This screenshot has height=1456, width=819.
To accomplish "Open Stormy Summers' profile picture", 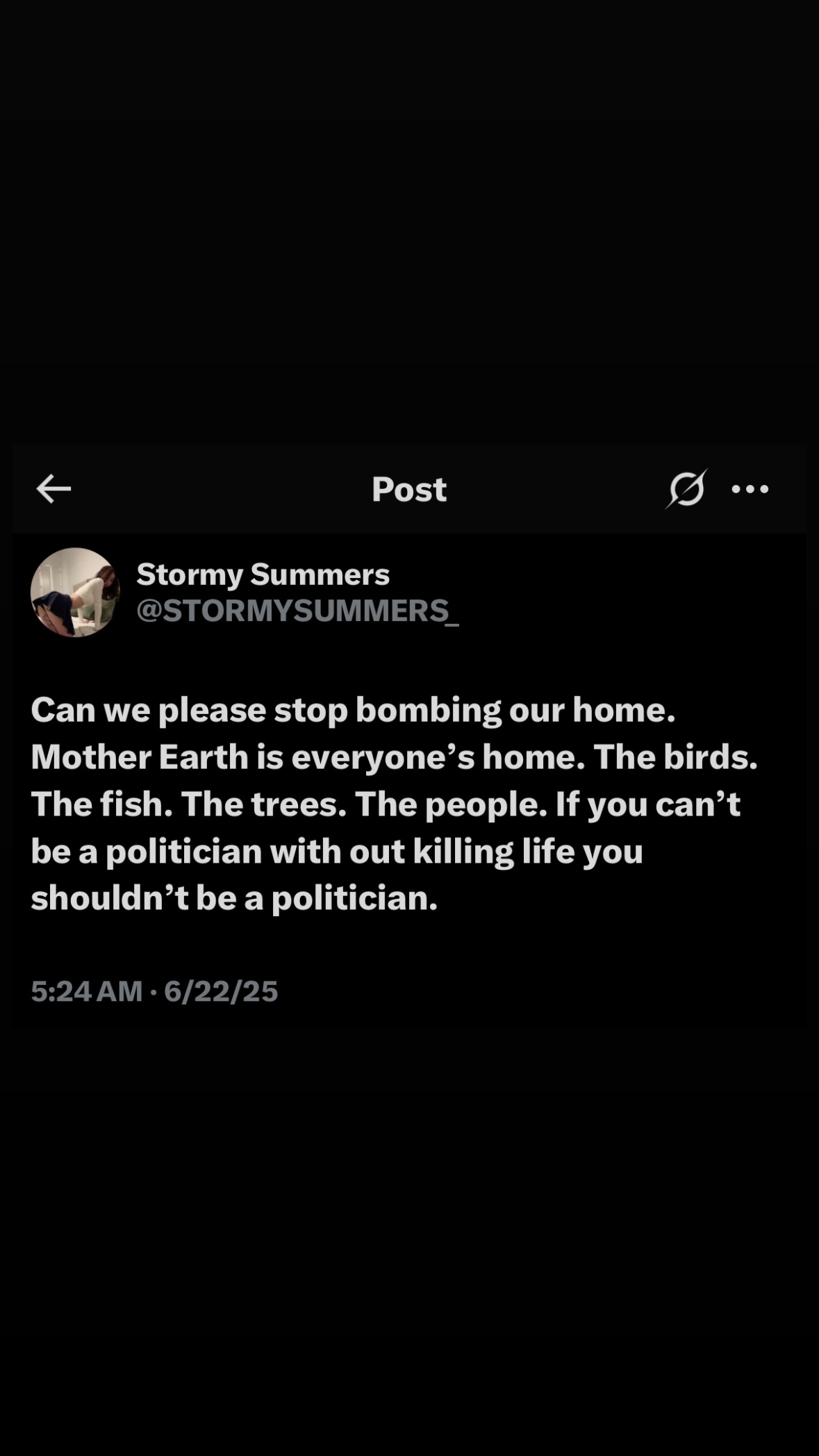I will [75, 592].
